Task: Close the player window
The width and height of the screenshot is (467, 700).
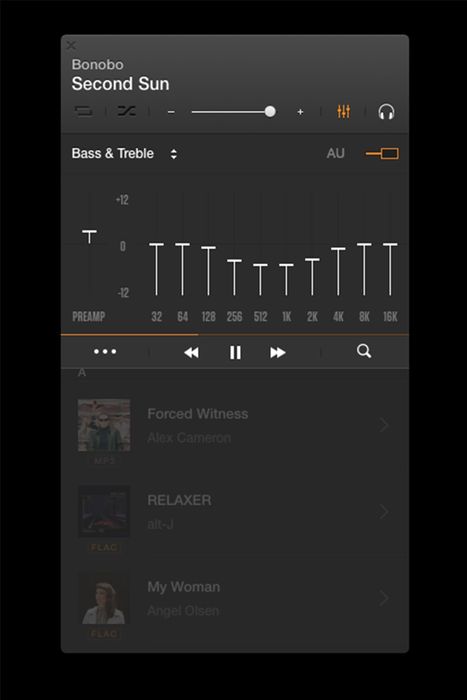Action: pos(71,45)
